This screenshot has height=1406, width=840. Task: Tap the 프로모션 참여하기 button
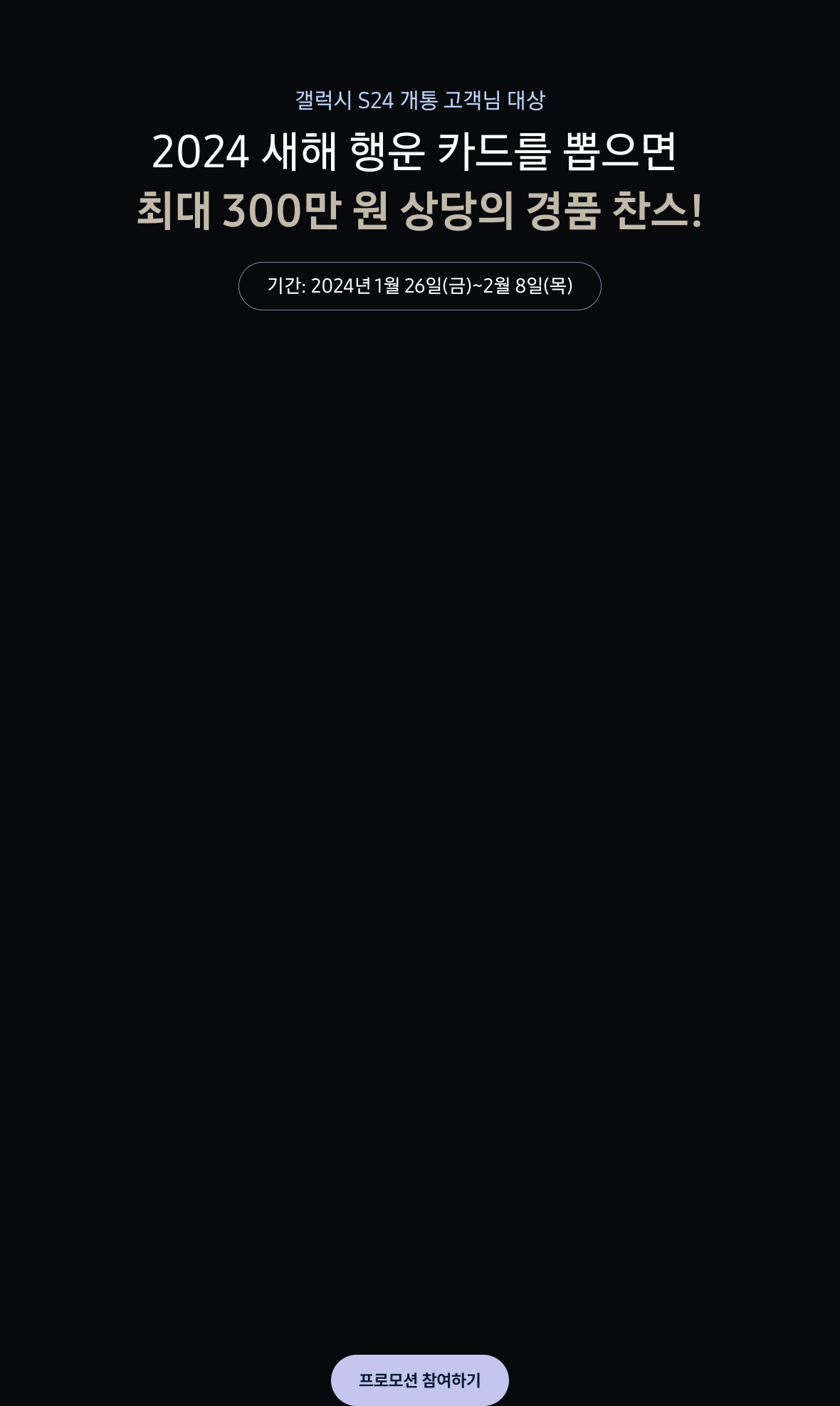[419, 1380]
